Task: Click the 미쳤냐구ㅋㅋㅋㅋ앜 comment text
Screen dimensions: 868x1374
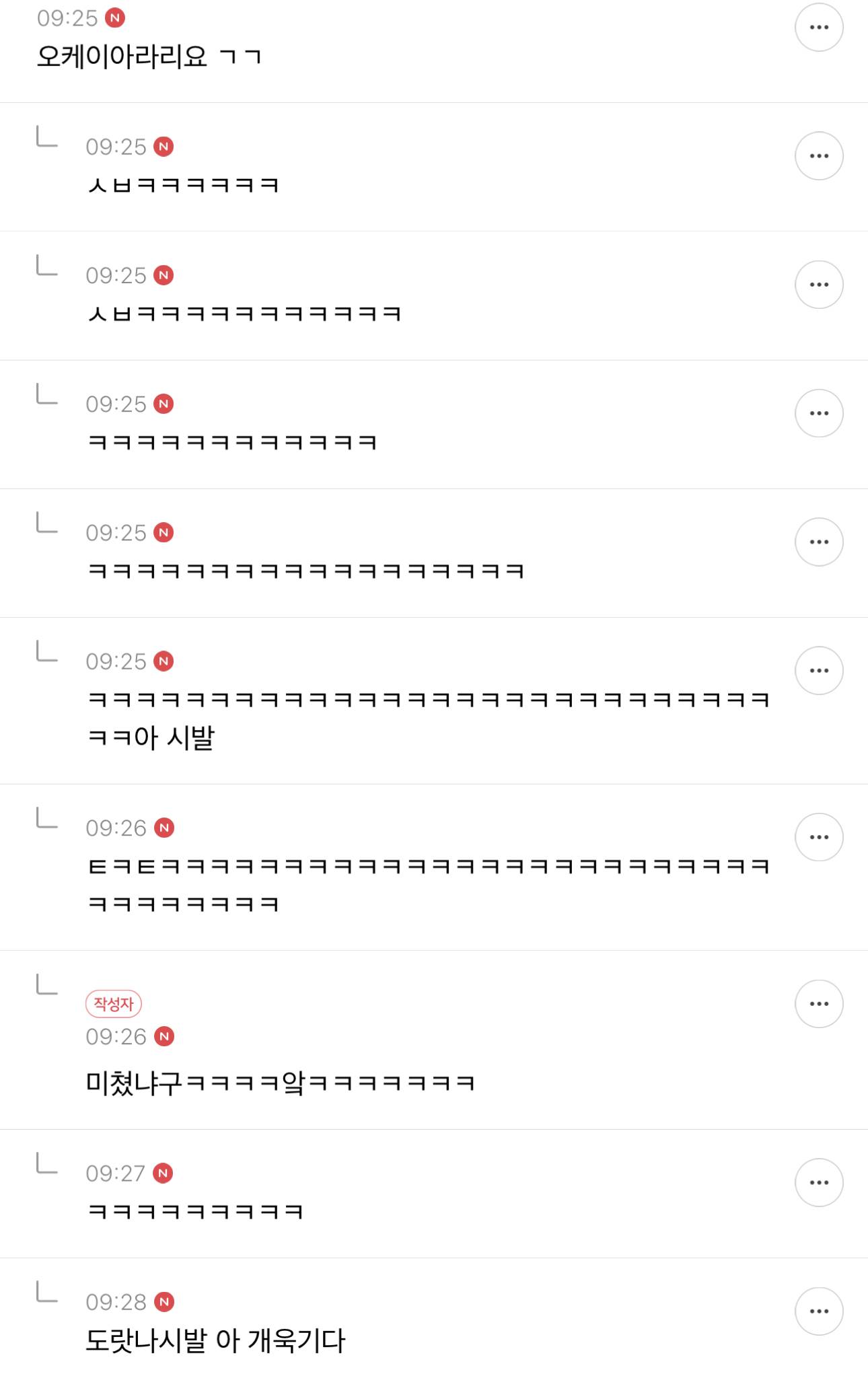Action: click(x=283, y=1077)
